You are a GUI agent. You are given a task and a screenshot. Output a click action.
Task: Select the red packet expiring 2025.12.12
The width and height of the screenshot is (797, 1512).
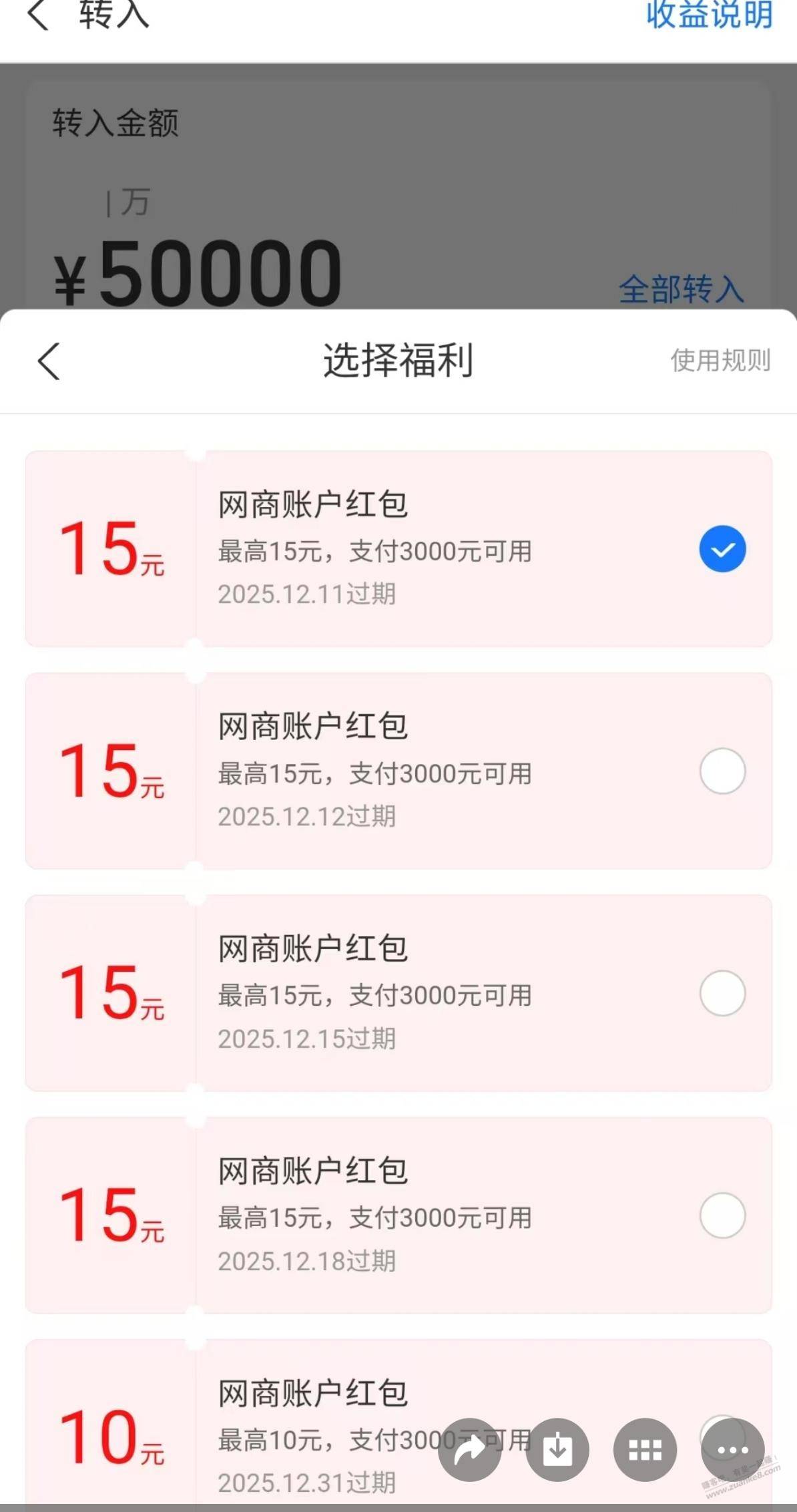(x=722, y=771)
